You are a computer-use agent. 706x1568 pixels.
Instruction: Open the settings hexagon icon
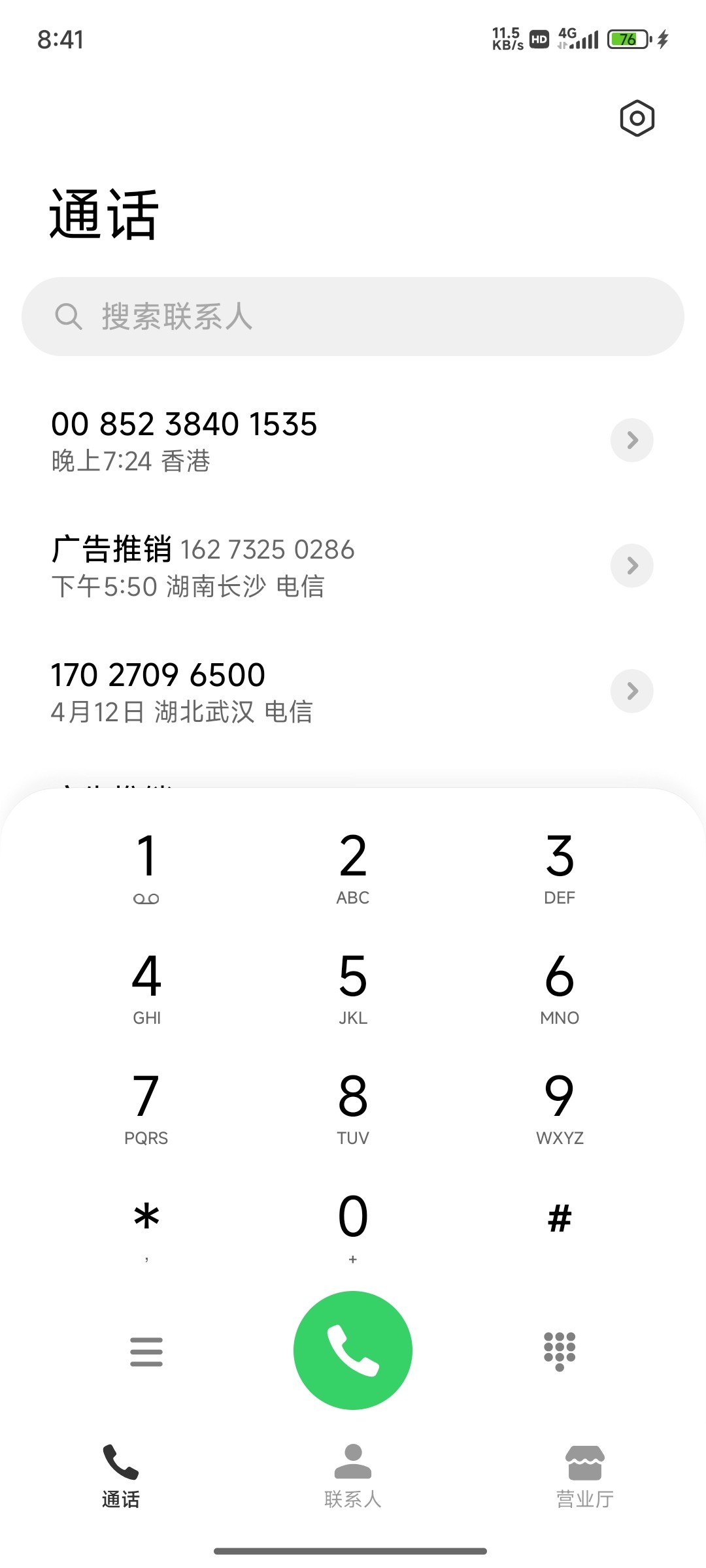pos(637,118)
